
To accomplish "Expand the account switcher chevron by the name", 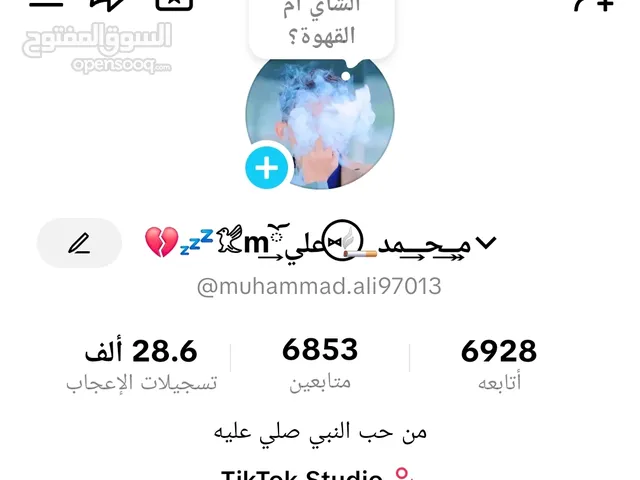I will [x=485, y=243].
